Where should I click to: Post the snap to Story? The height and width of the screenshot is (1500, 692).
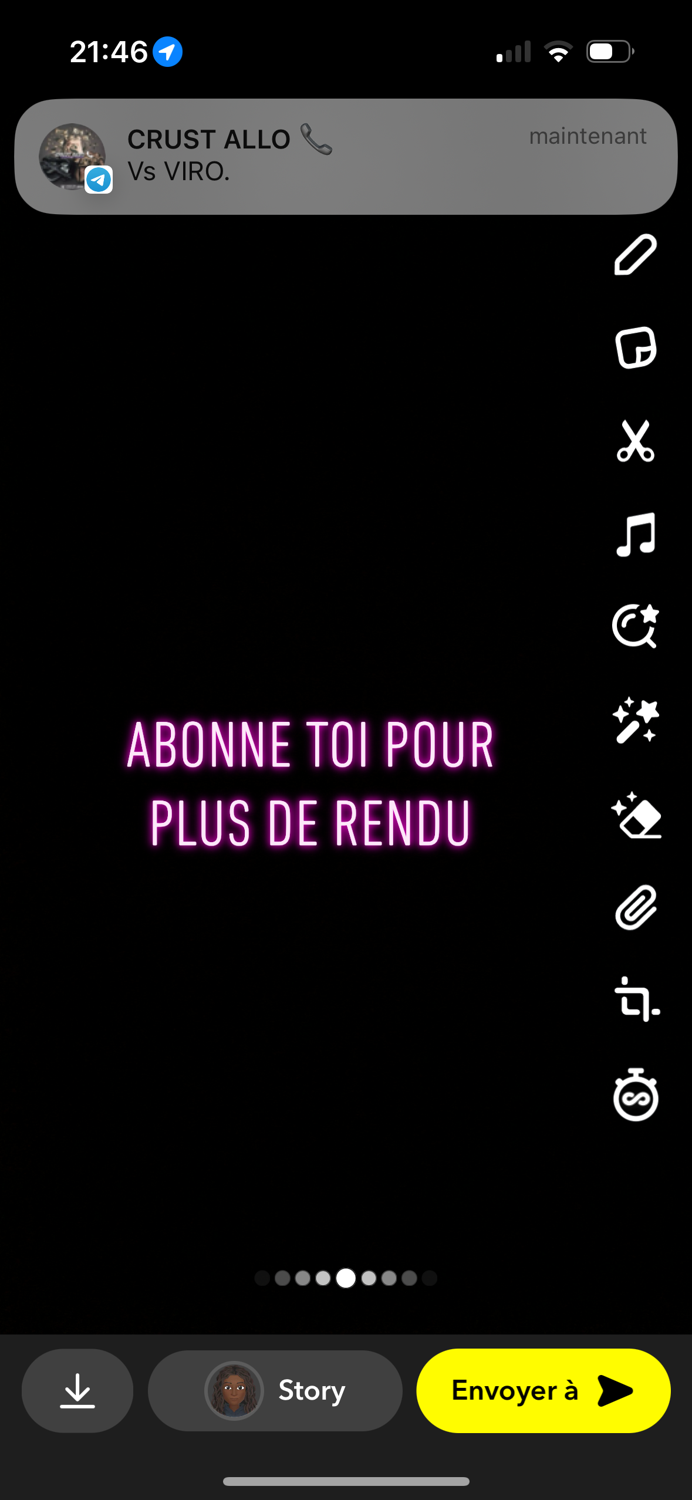(x=275, y=1391)
